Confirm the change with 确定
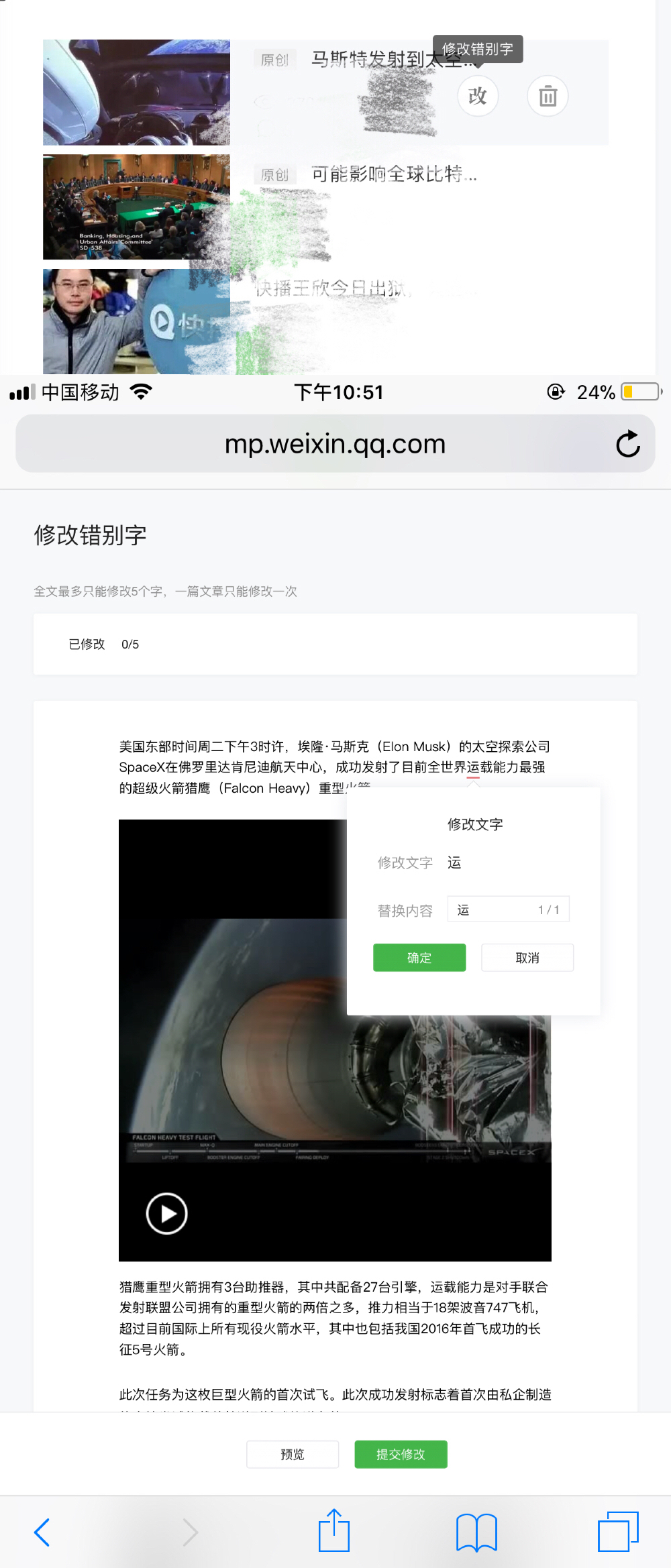Screen dimensions: 671x1568 coord(419,958)
